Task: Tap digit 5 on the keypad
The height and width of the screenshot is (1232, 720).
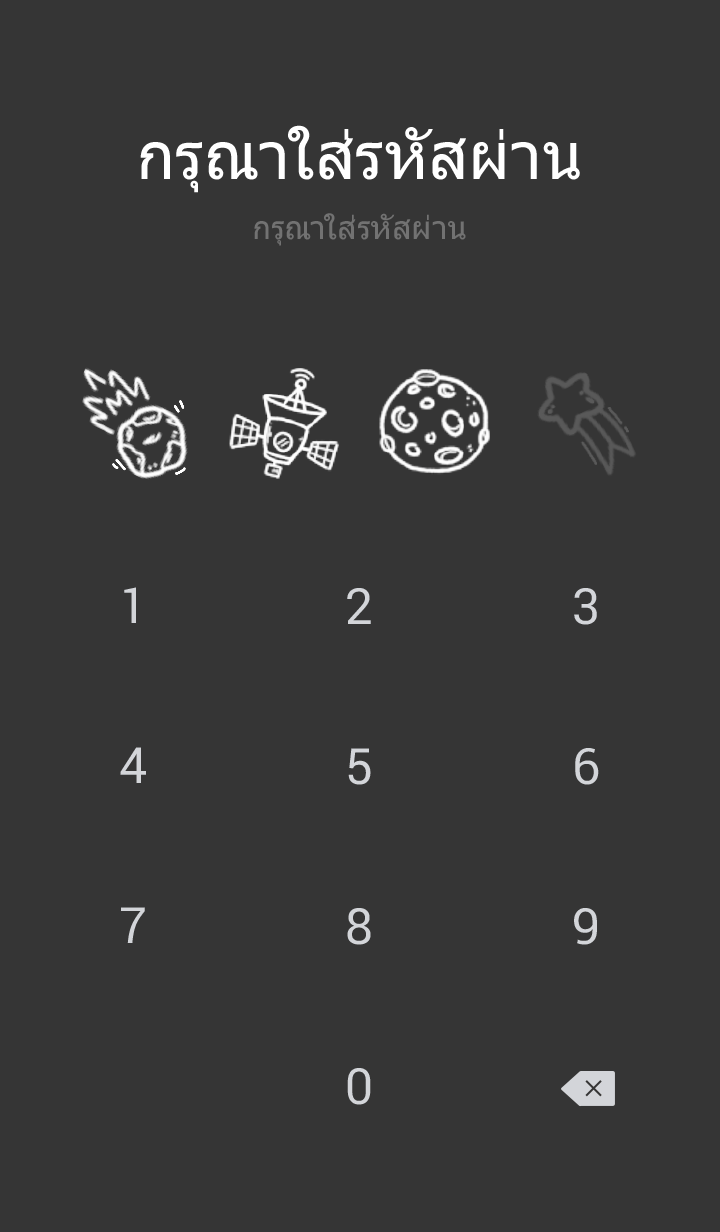Action: click(359, 767)
